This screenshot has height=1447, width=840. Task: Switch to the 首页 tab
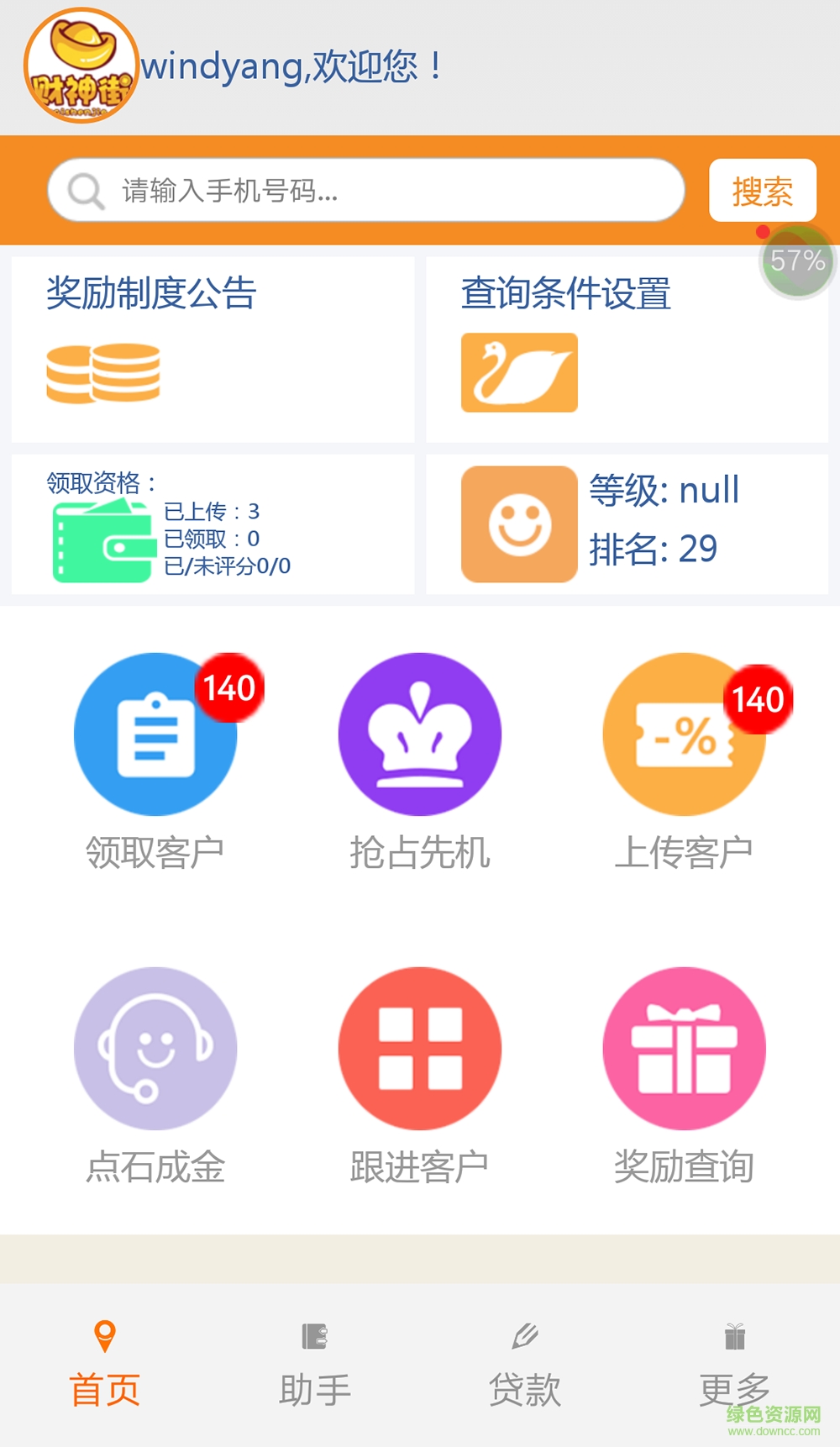pos(105,1364)
